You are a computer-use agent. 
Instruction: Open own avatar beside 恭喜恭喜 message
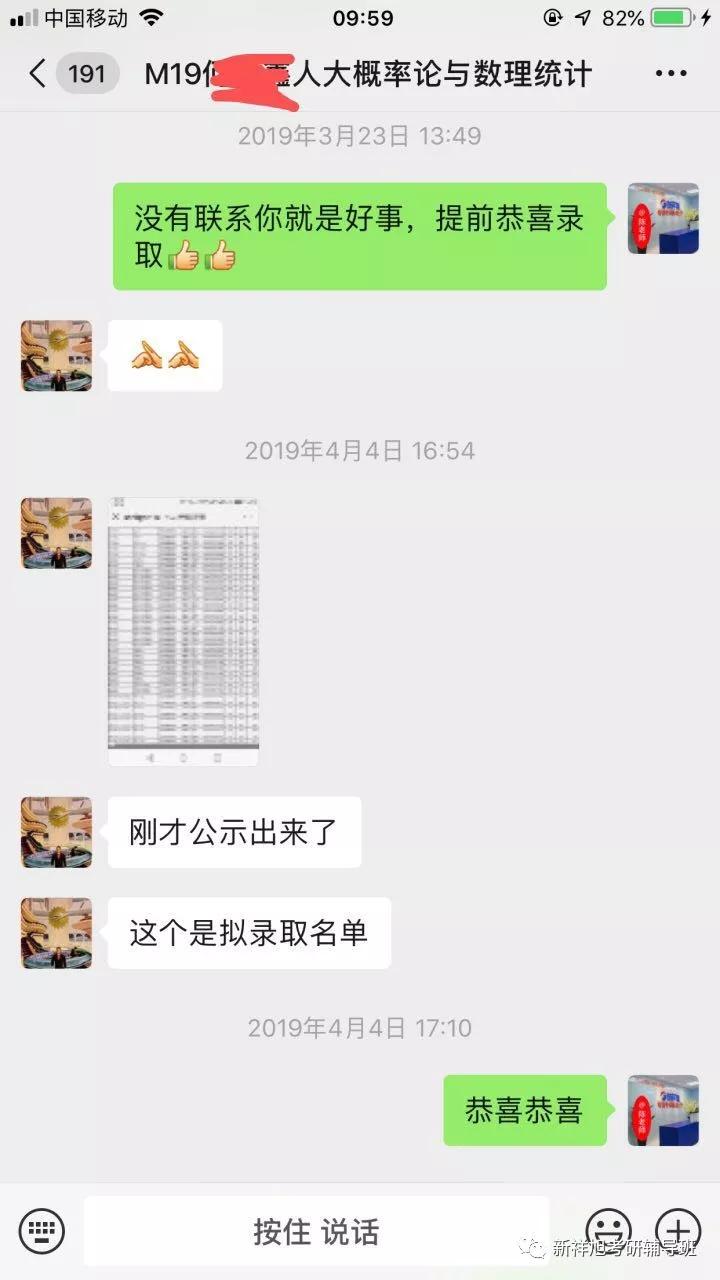tap(662, 1110)
